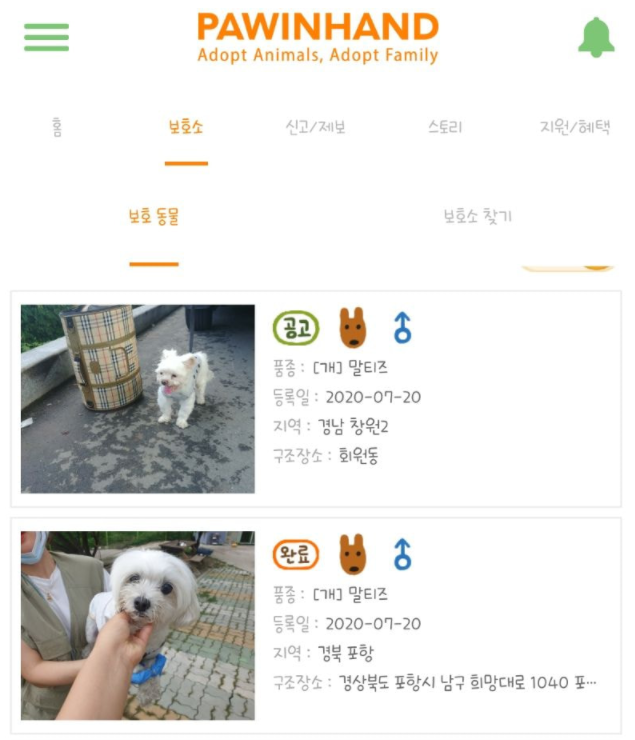Go to the 신고/제보 tab

tap(315, 128)
